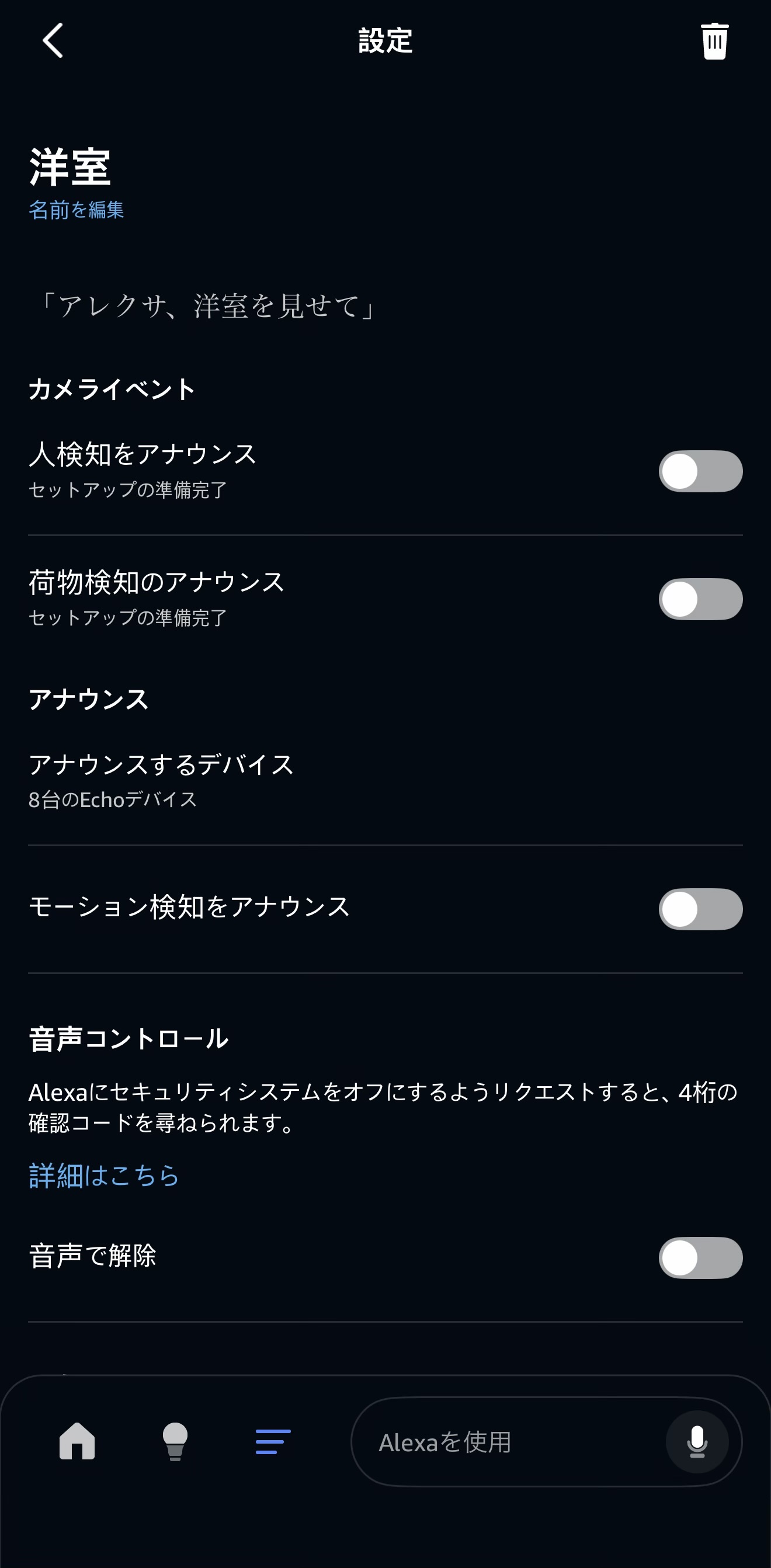Open アナウンスするデバイス settings
Image resolution: width=771 pixels, height=1568 pixels.
[161, 780]
